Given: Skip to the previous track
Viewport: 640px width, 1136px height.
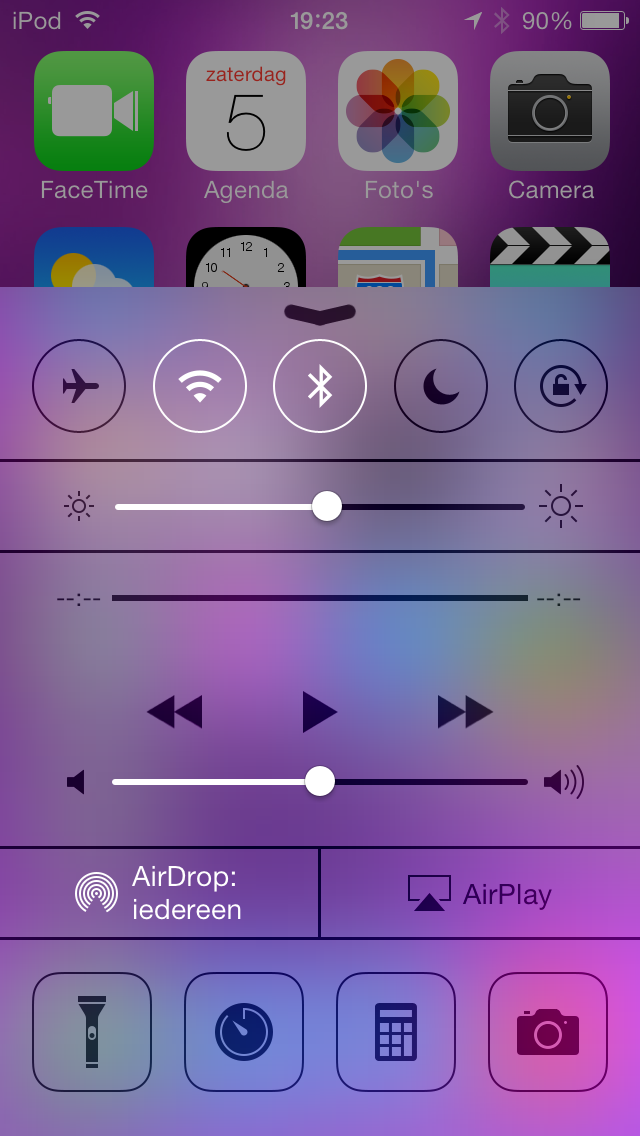Looking at the screenshot, I should [x=175, y=712].
